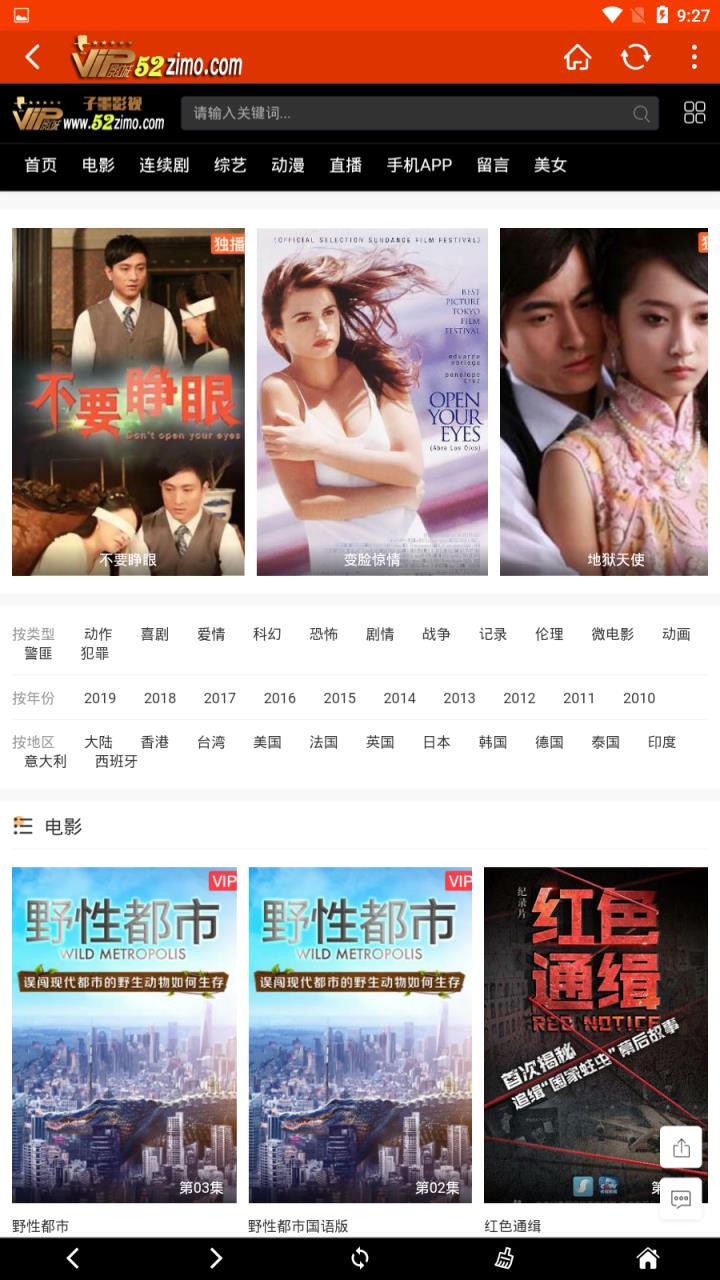Tap the home icon in the orange toolbar
This screenshot has height=1280, width=720.
point(578,57)
